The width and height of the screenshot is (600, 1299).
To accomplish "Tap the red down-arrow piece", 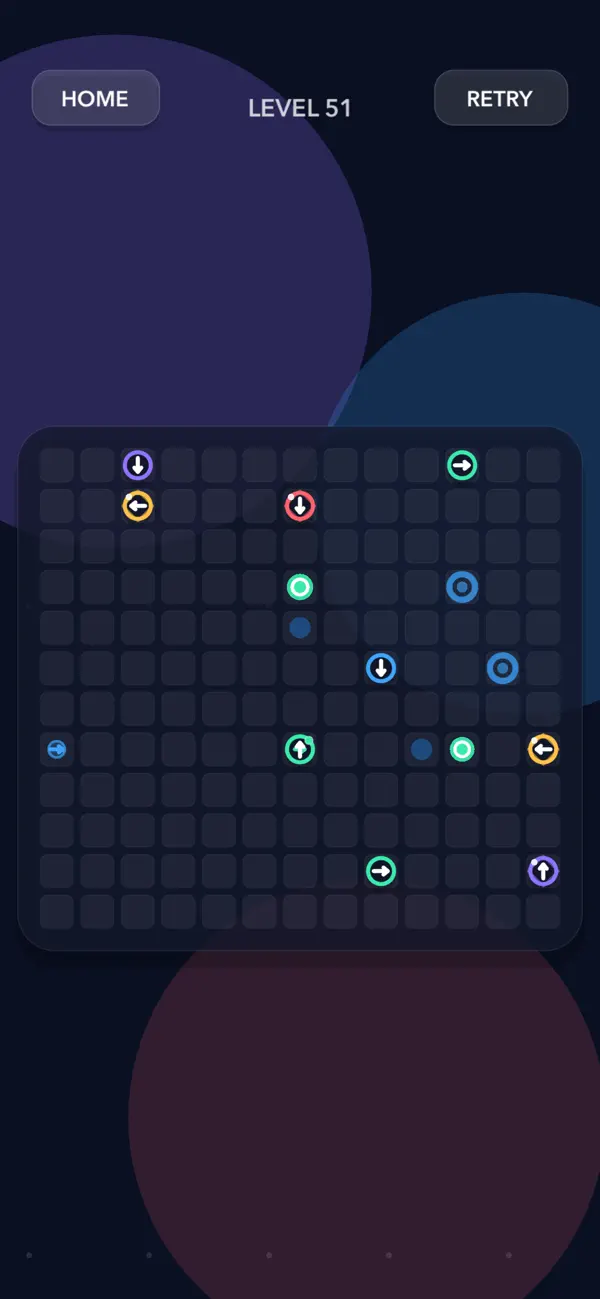I will 299,506.
